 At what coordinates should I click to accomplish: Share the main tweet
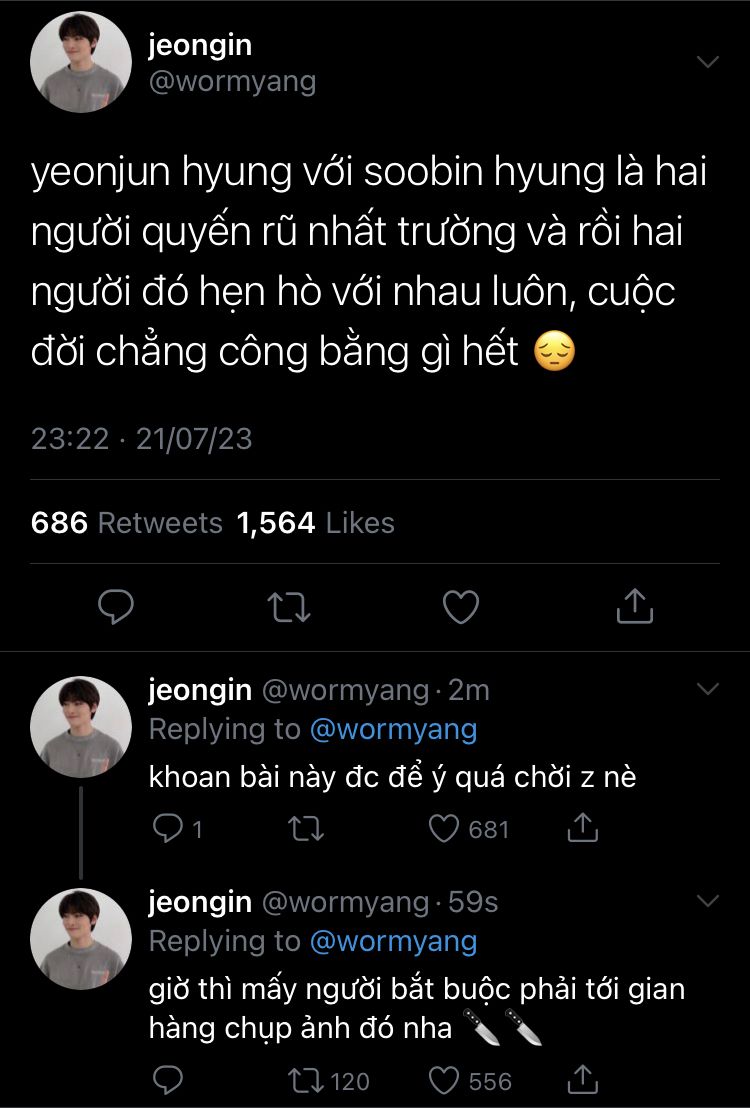pos(634,606)
